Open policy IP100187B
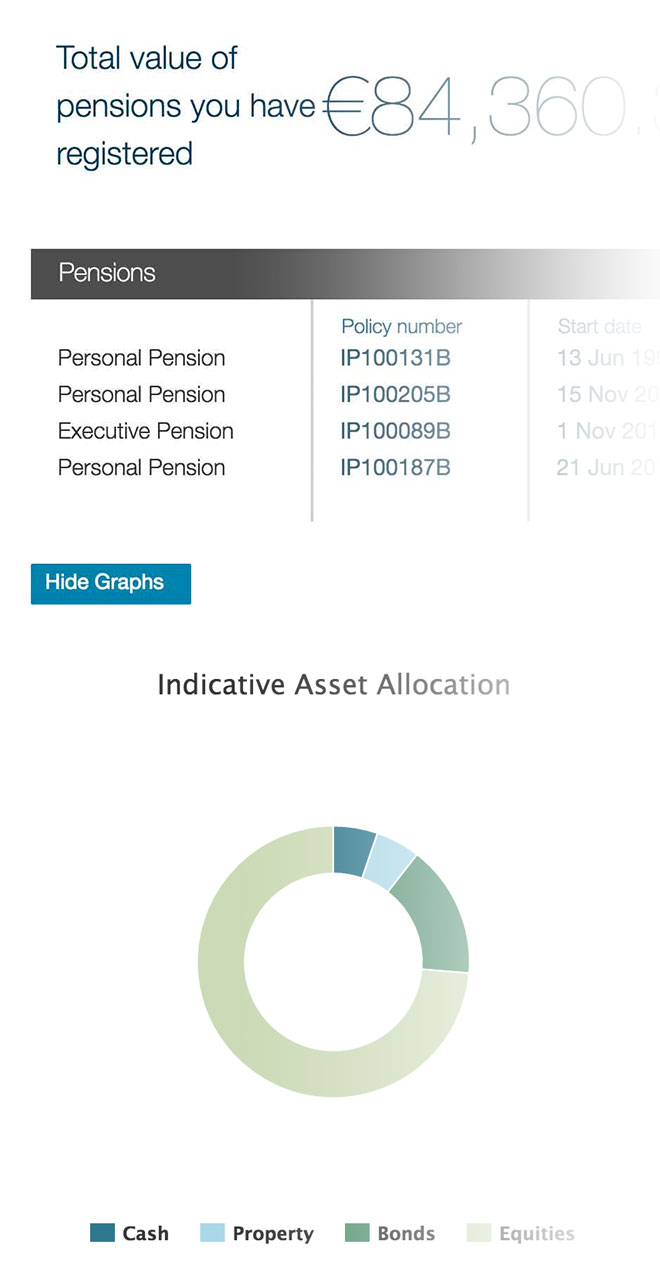This screenshot has height=1288, width=660. point(395,467)
